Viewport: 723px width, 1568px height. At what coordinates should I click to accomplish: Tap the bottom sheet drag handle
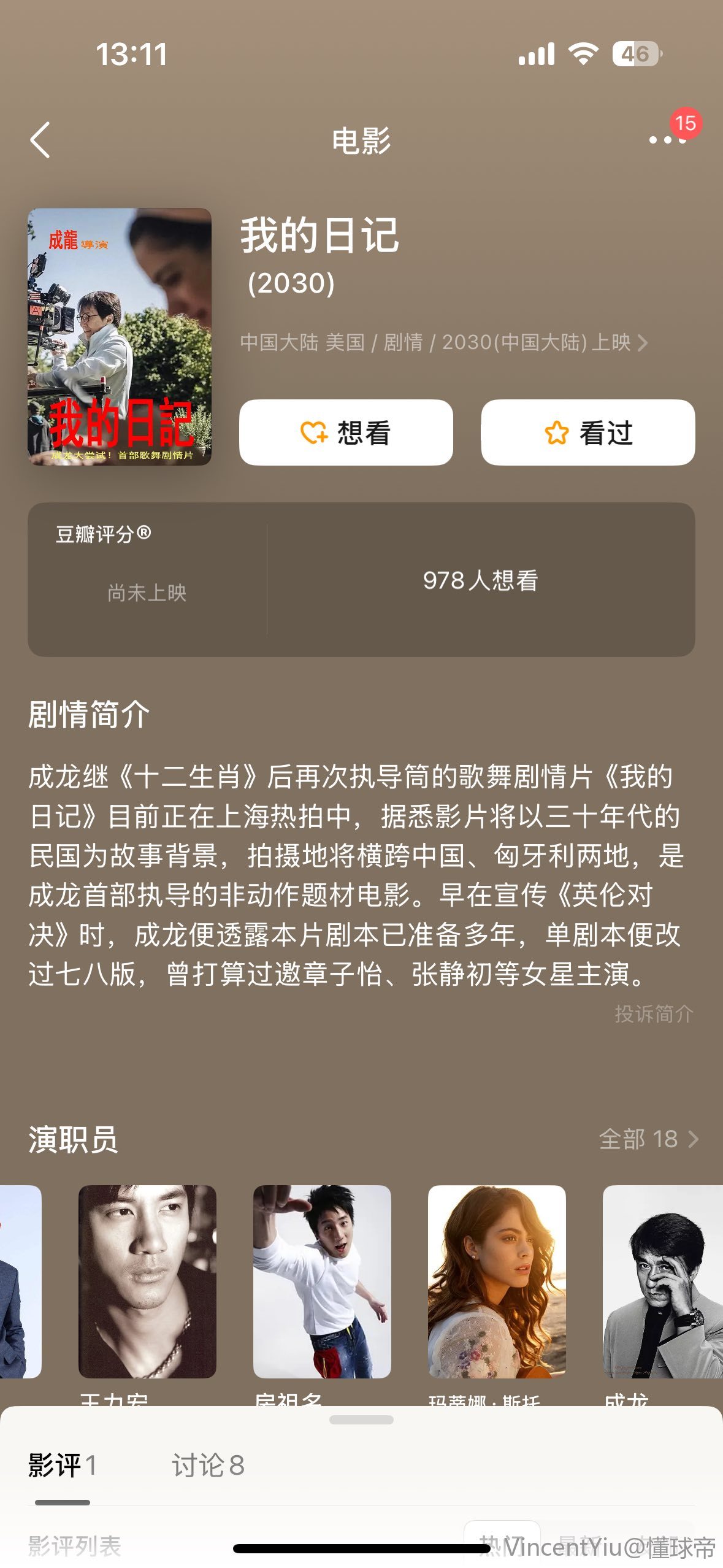[x=361, y=1420]
